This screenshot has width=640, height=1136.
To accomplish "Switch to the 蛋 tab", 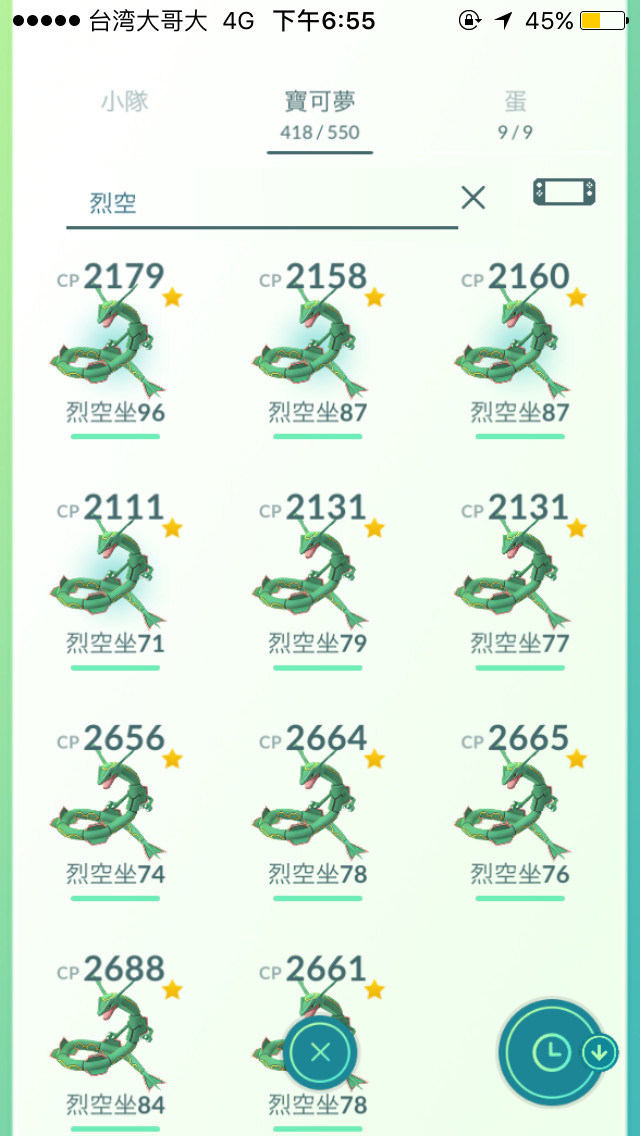I will [515, 113].
